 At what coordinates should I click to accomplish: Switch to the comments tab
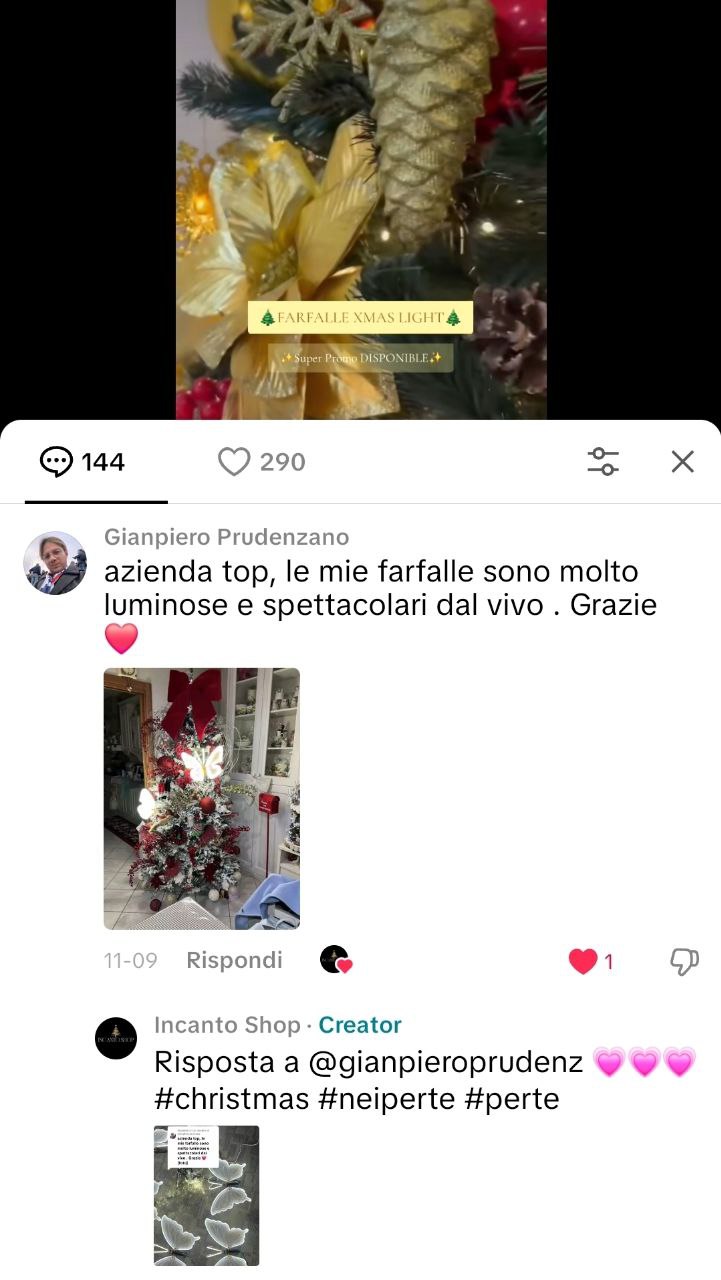click(x=83, y=462)
